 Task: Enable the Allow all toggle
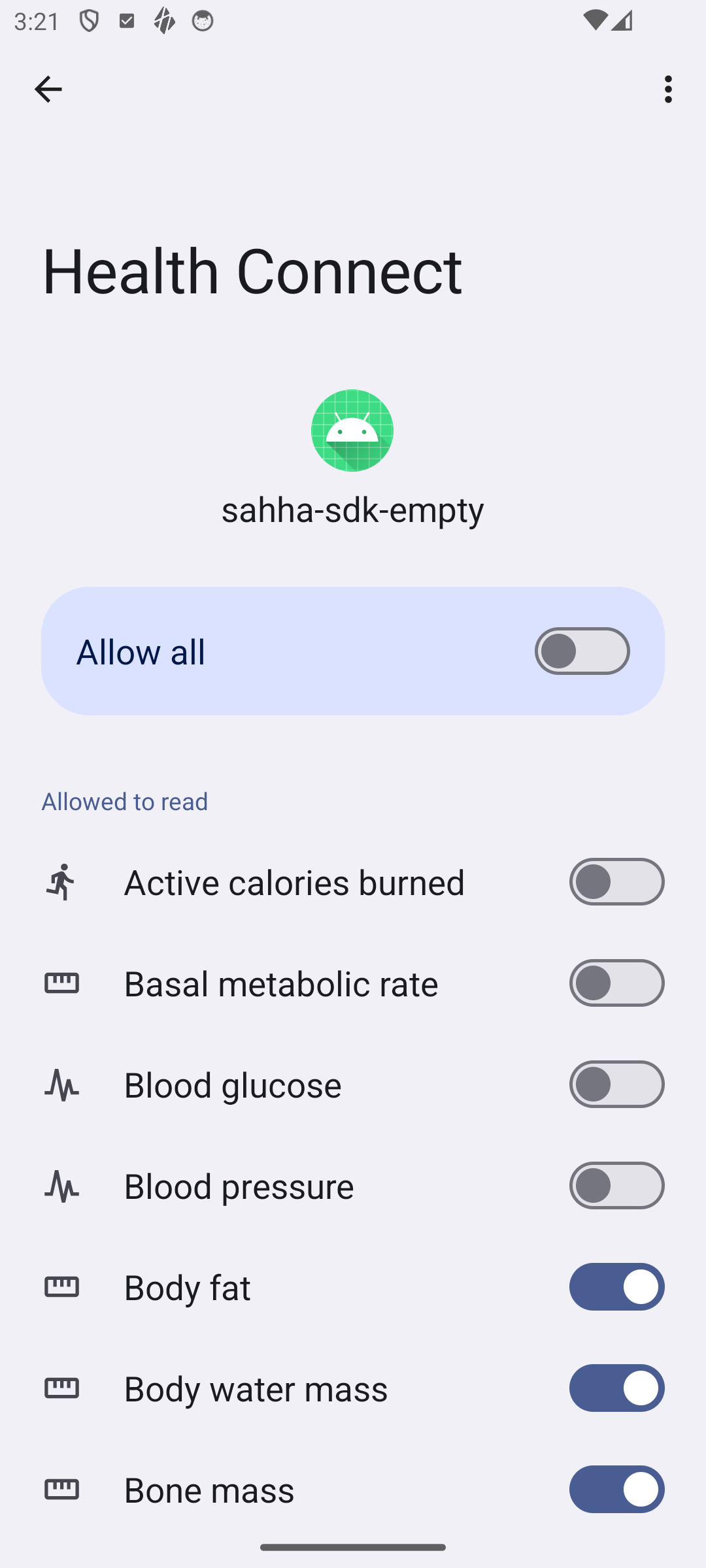coord(581,651)
